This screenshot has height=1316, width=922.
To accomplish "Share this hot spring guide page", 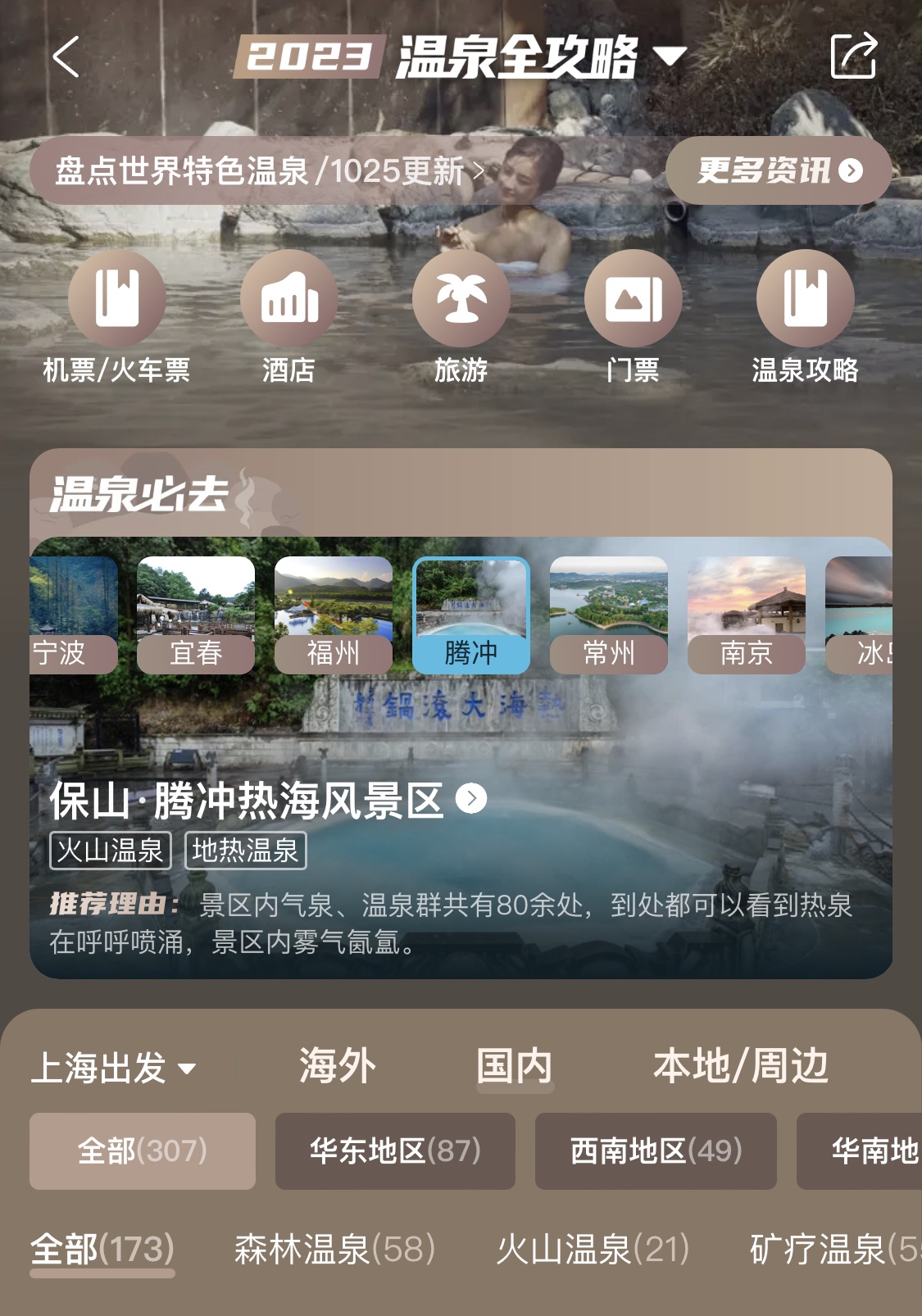I will click(853, 56).
